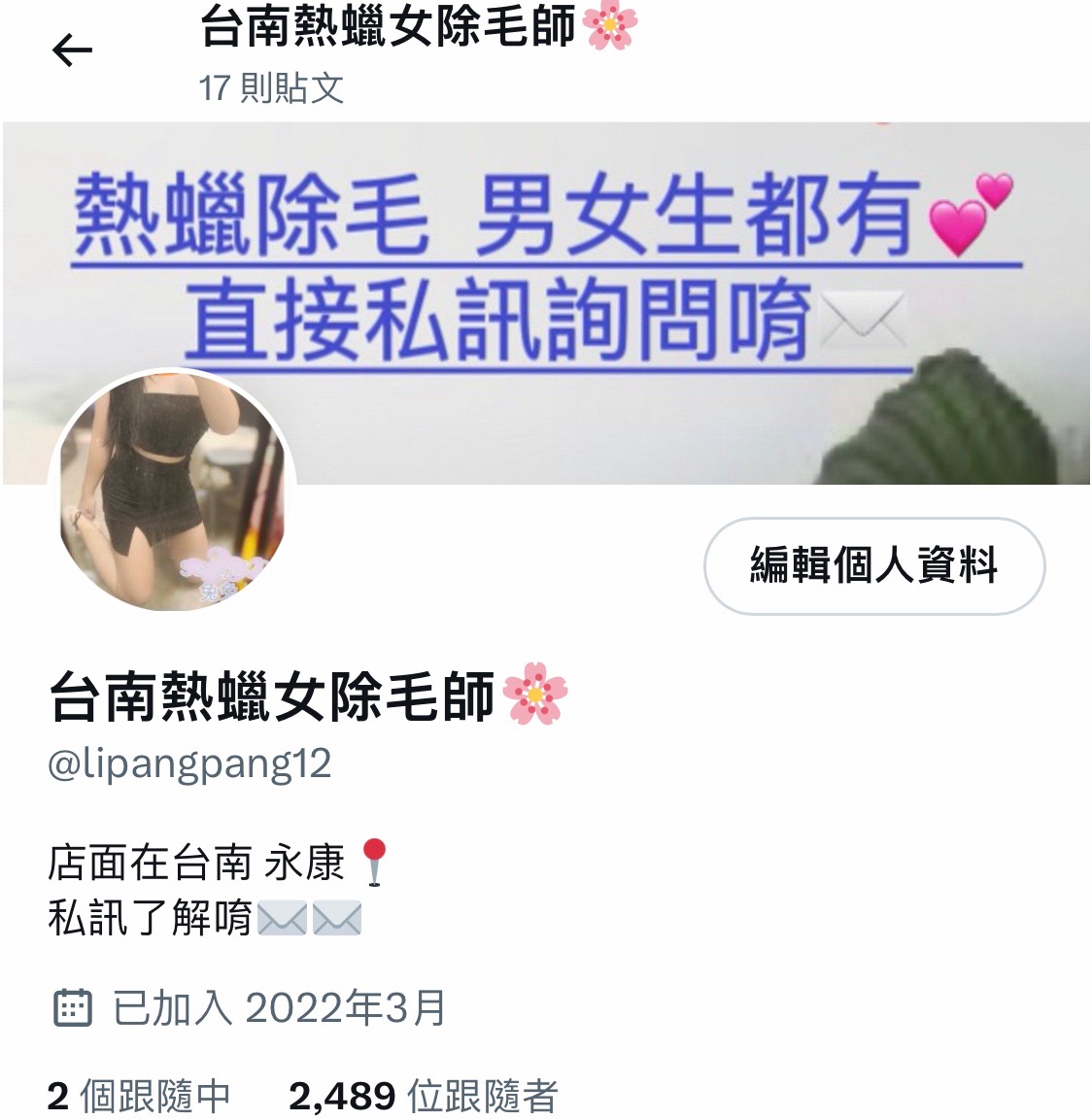
Task: Click the cherry blossom emoji in profile name
Action: [x=537, y=692]
